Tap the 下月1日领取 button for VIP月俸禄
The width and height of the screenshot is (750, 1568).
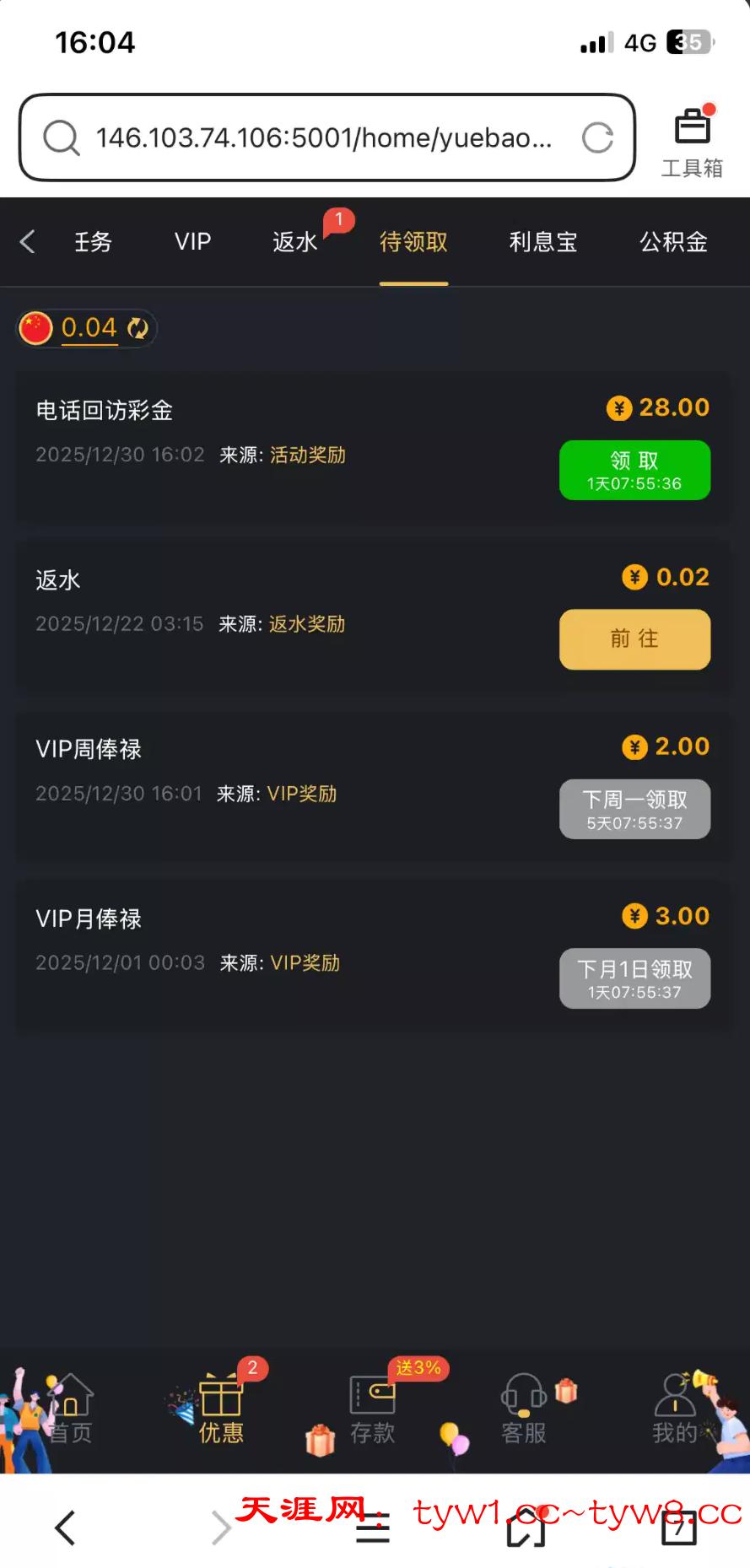pos(634,978)
